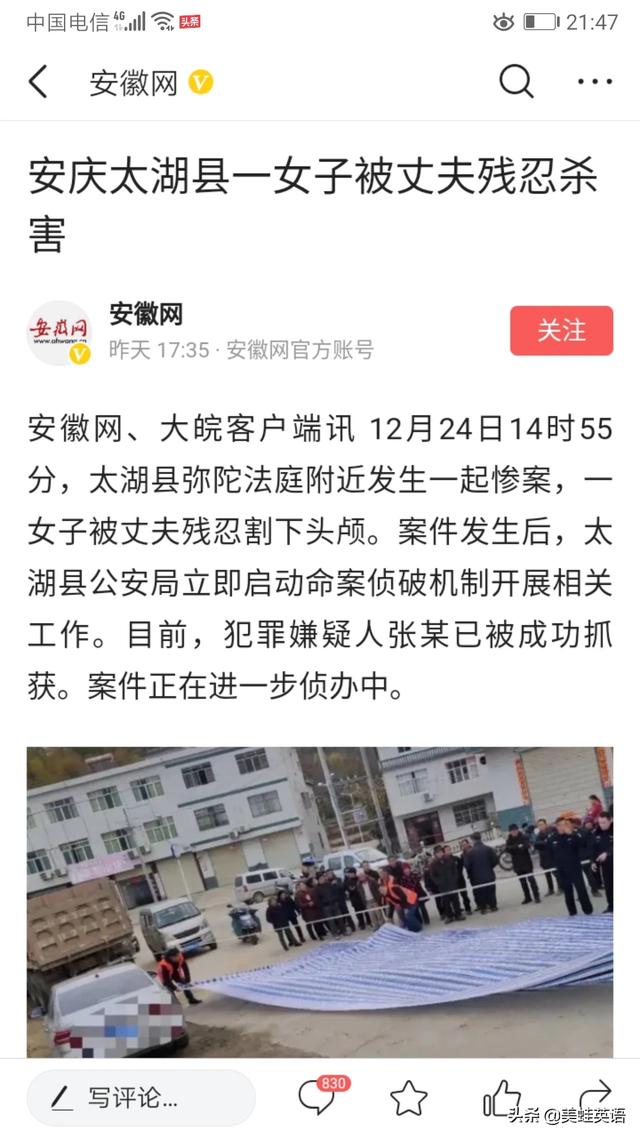640x1138 pixels.
Task: Bookmark this article with the star
Action: [x=409, y=1098]
